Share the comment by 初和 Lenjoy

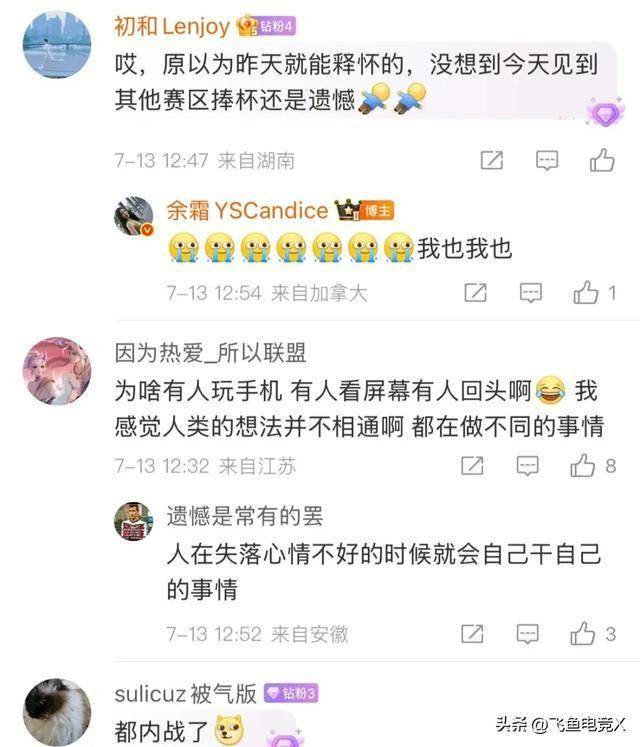(x=492, y=160)
